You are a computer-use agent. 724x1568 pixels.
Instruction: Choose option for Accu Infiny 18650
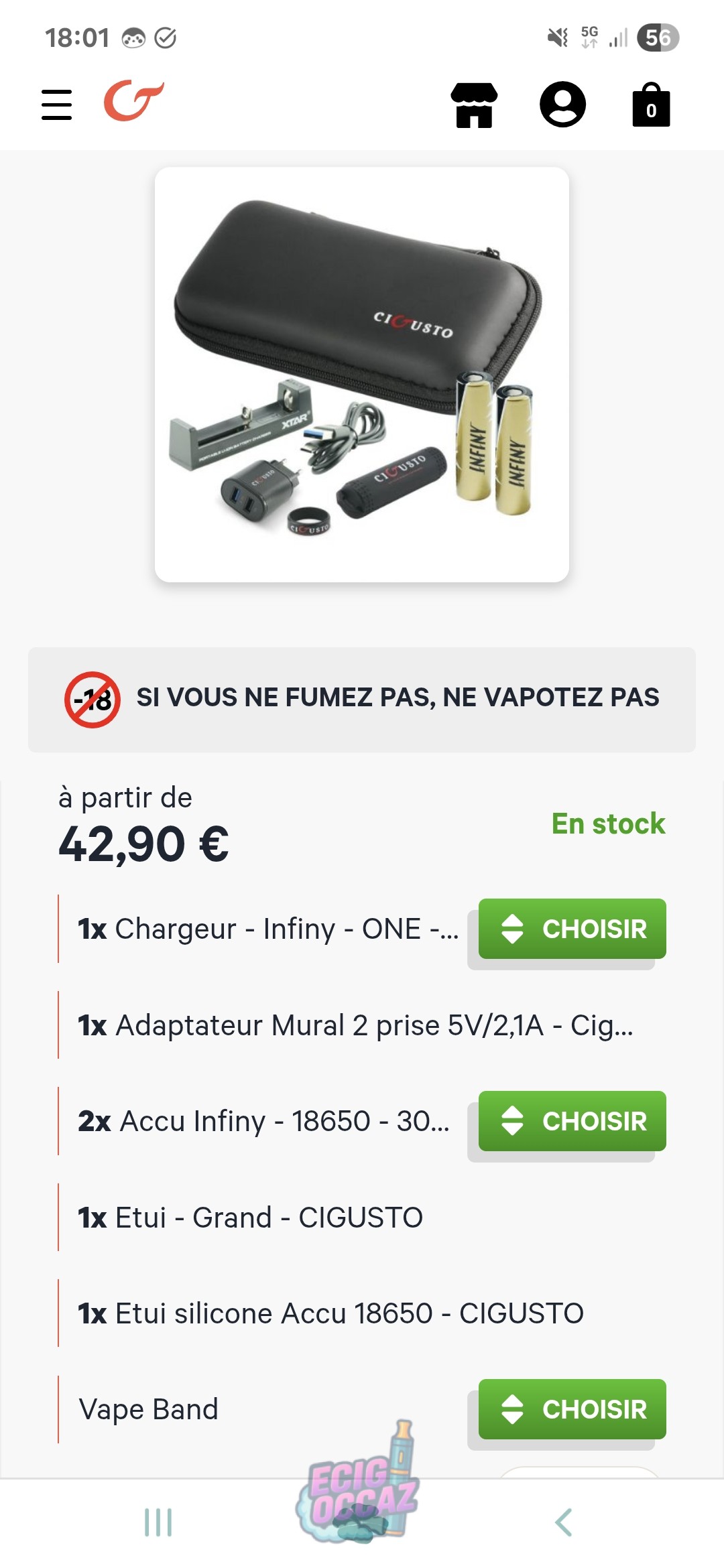(572, 1121)
